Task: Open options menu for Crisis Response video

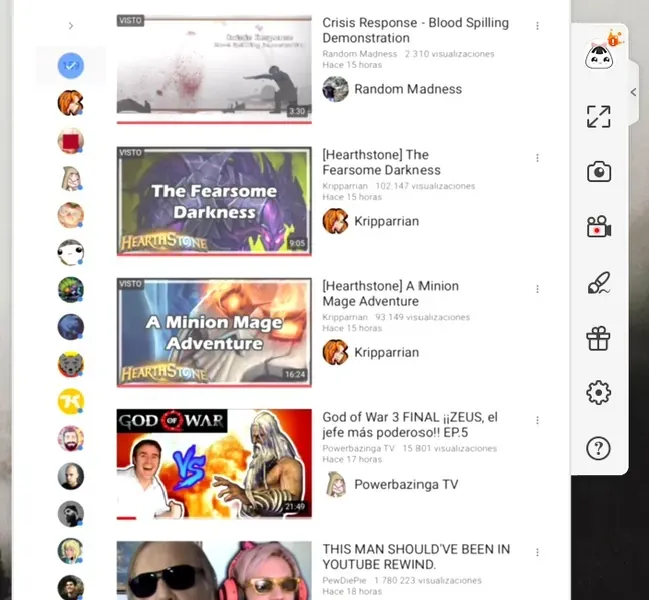Action: 537,26
